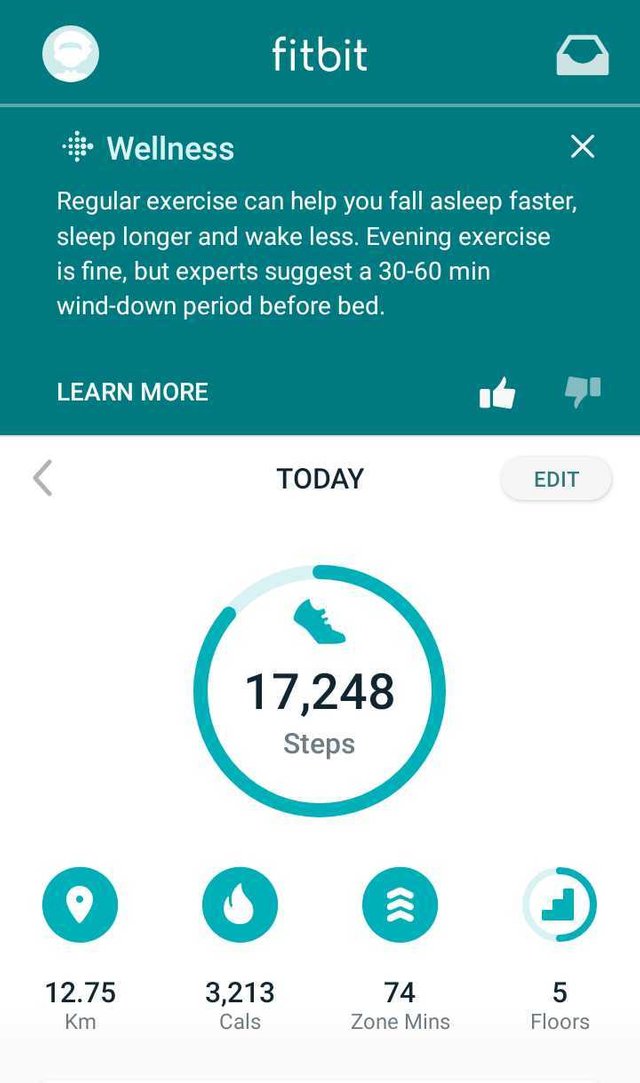Open the inbox tray icon
The width and height of the screenshot is (640, 1083).
pyautogui.click(x=582, y=55)
